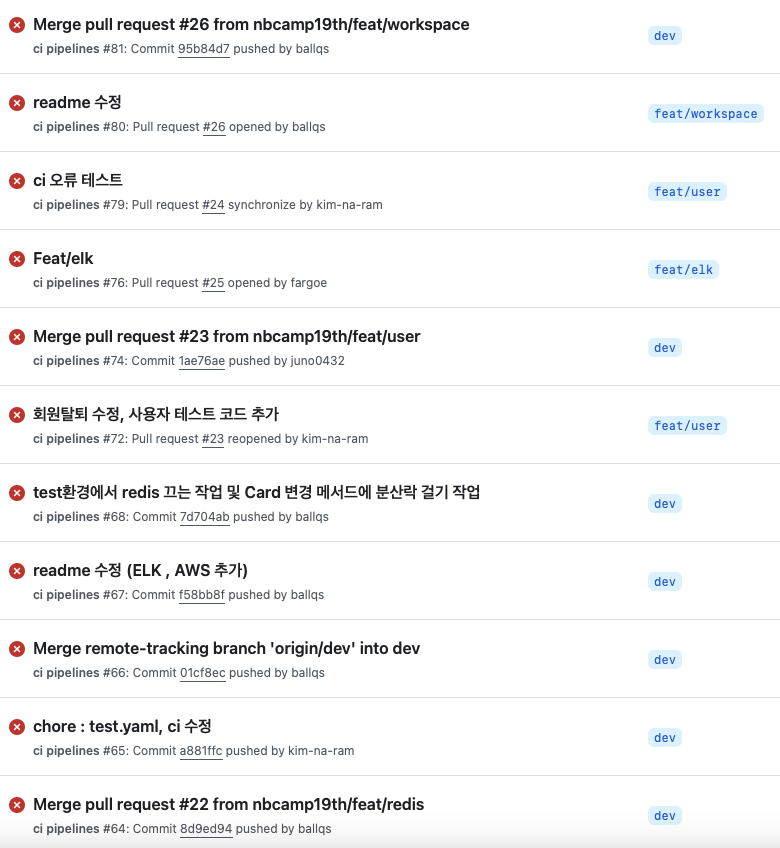View commit 8d9ed94

point(206,829)
